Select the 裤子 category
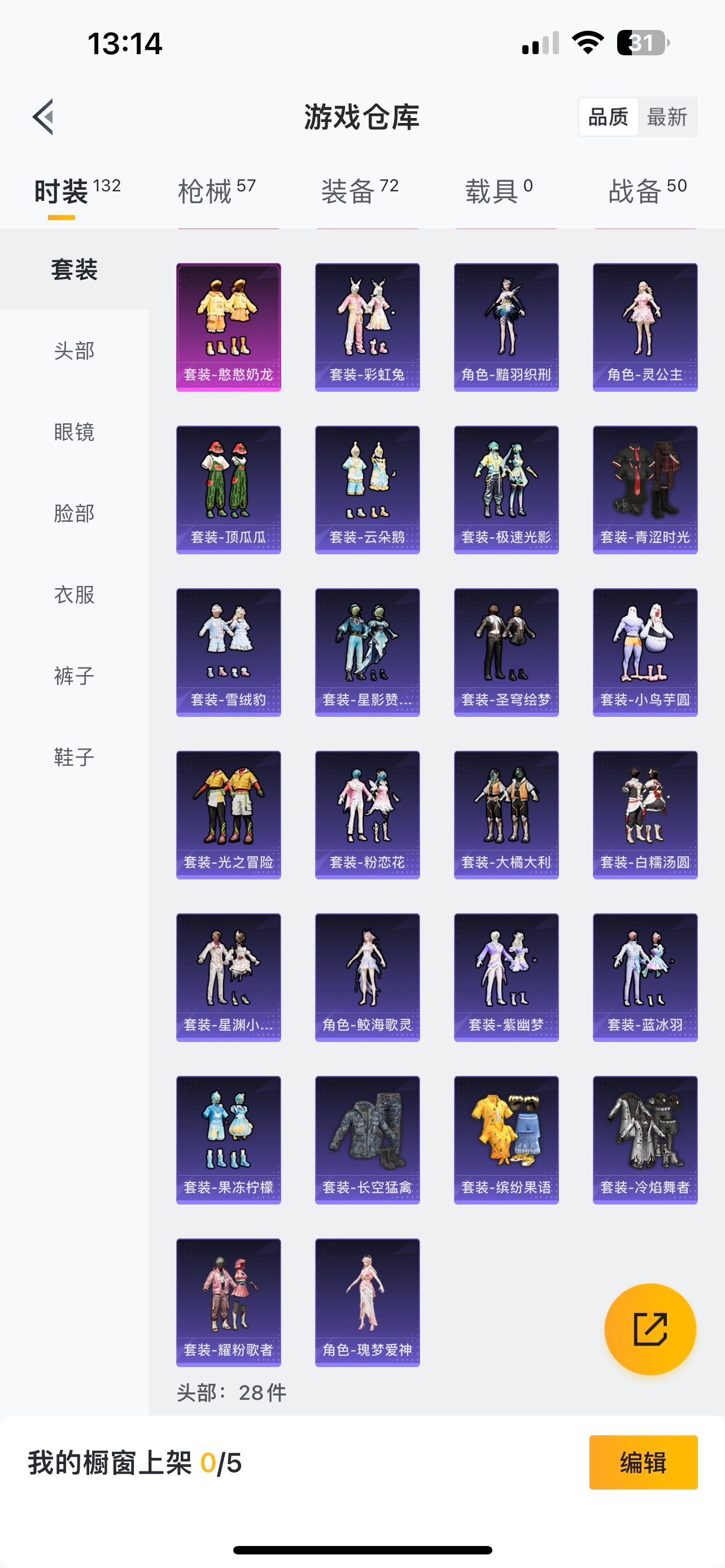Image resolution: width=725 pixels, height=1568 pixels. click(x=75, y=676)
